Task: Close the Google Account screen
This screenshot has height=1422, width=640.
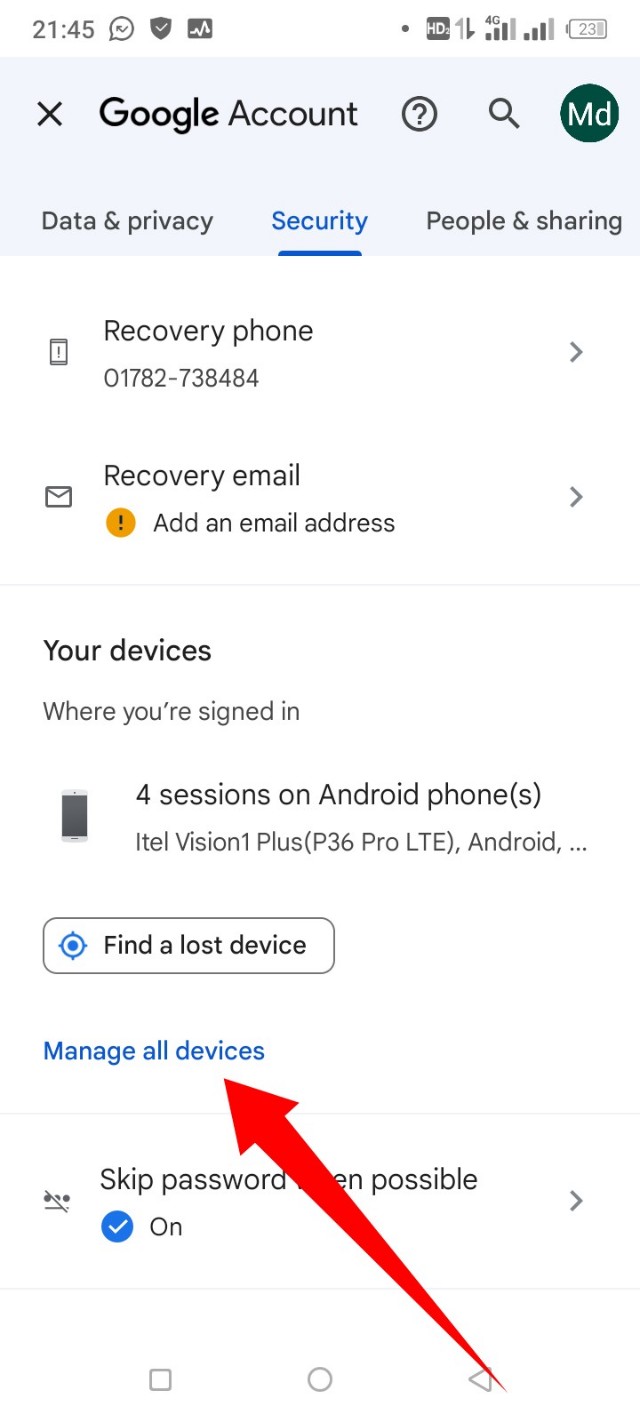Action: pos(49,114)
